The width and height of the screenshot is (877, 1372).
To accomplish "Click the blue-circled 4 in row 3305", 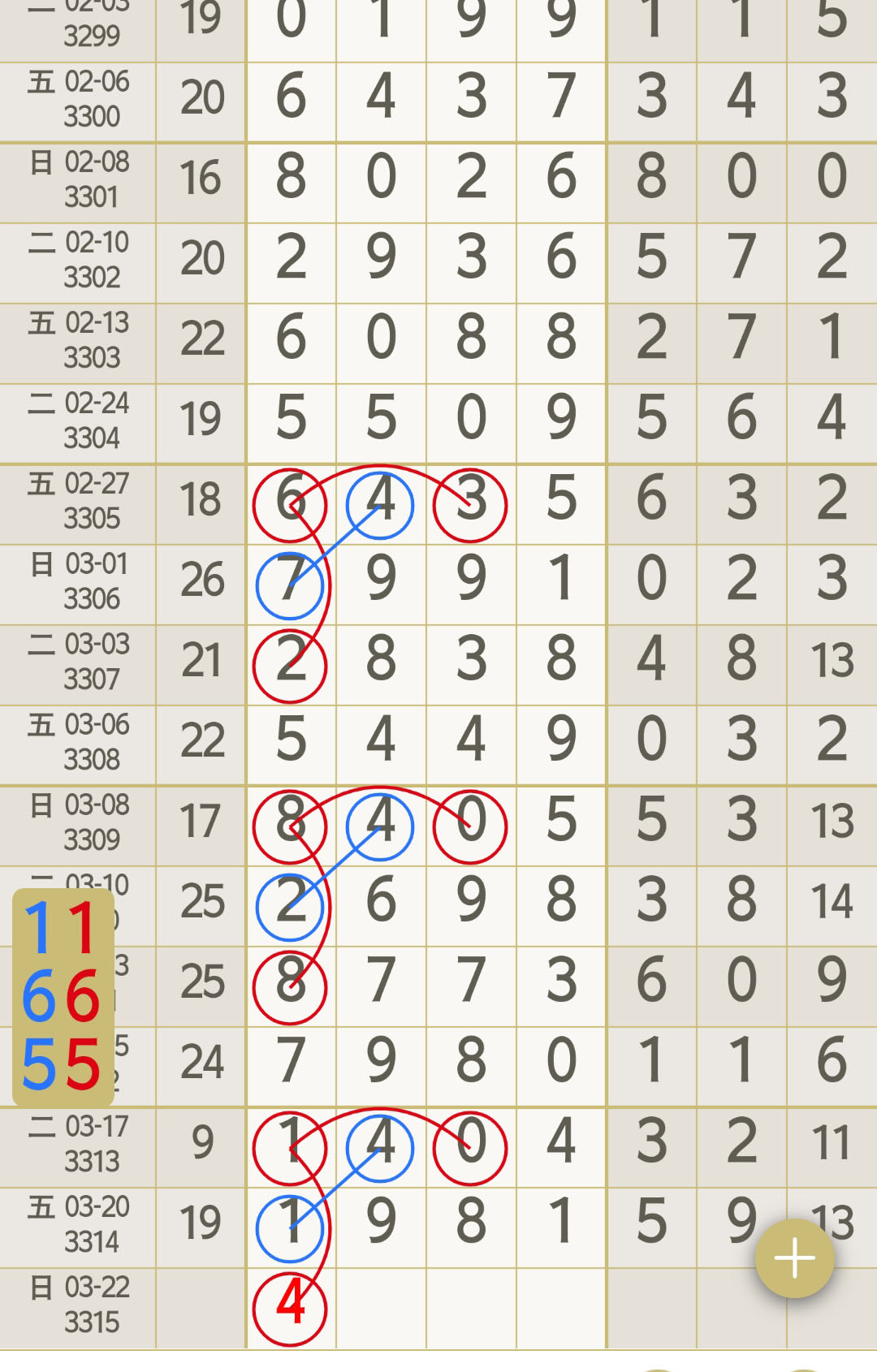I will [x=380, y=503].
